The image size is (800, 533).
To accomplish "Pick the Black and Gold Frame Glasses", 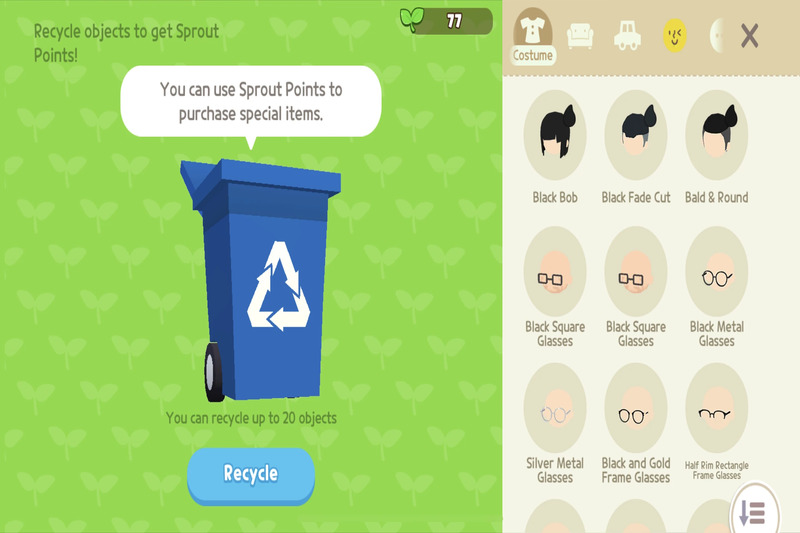I will click(636, 412).
